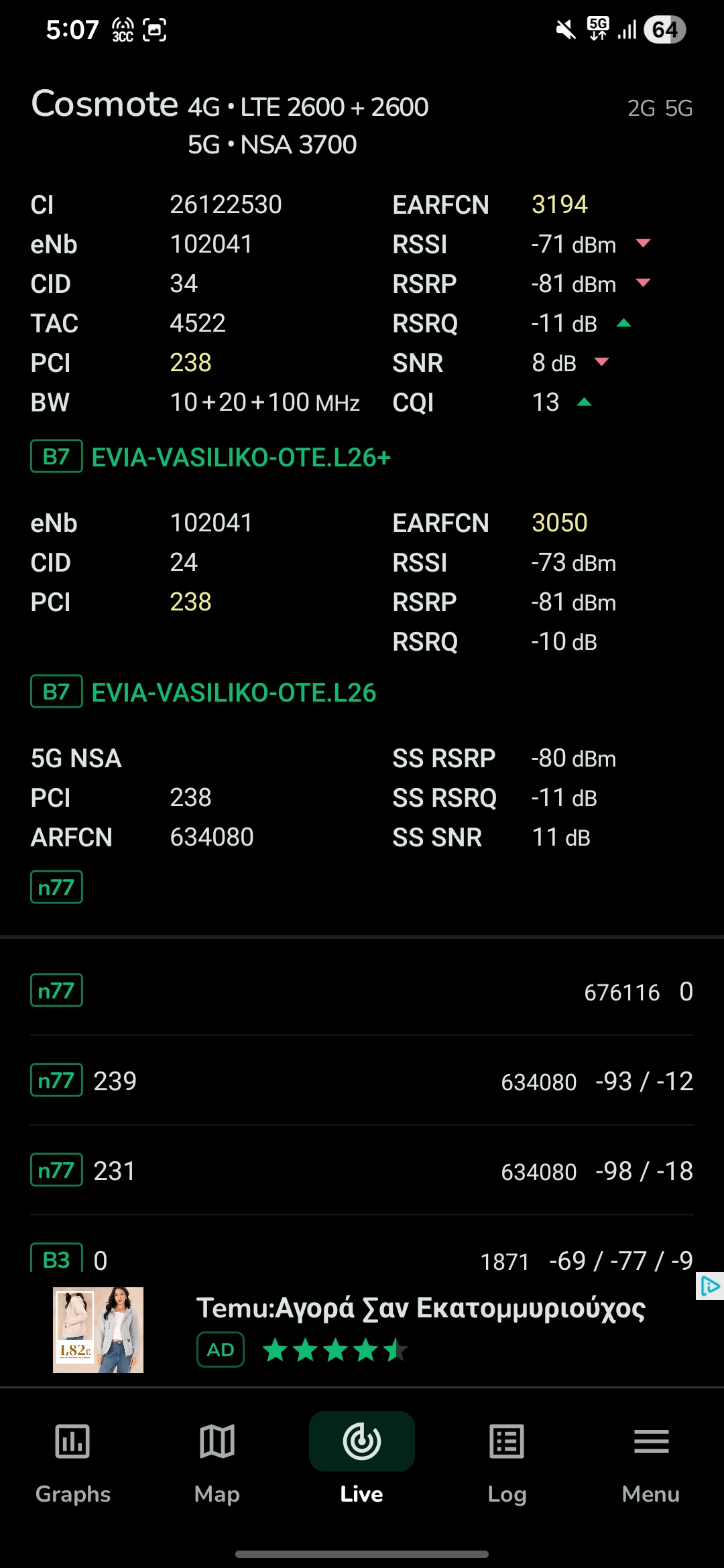
Task: Open neighbor cell n77 with ARFCN 676116
Action: [362, 991]
